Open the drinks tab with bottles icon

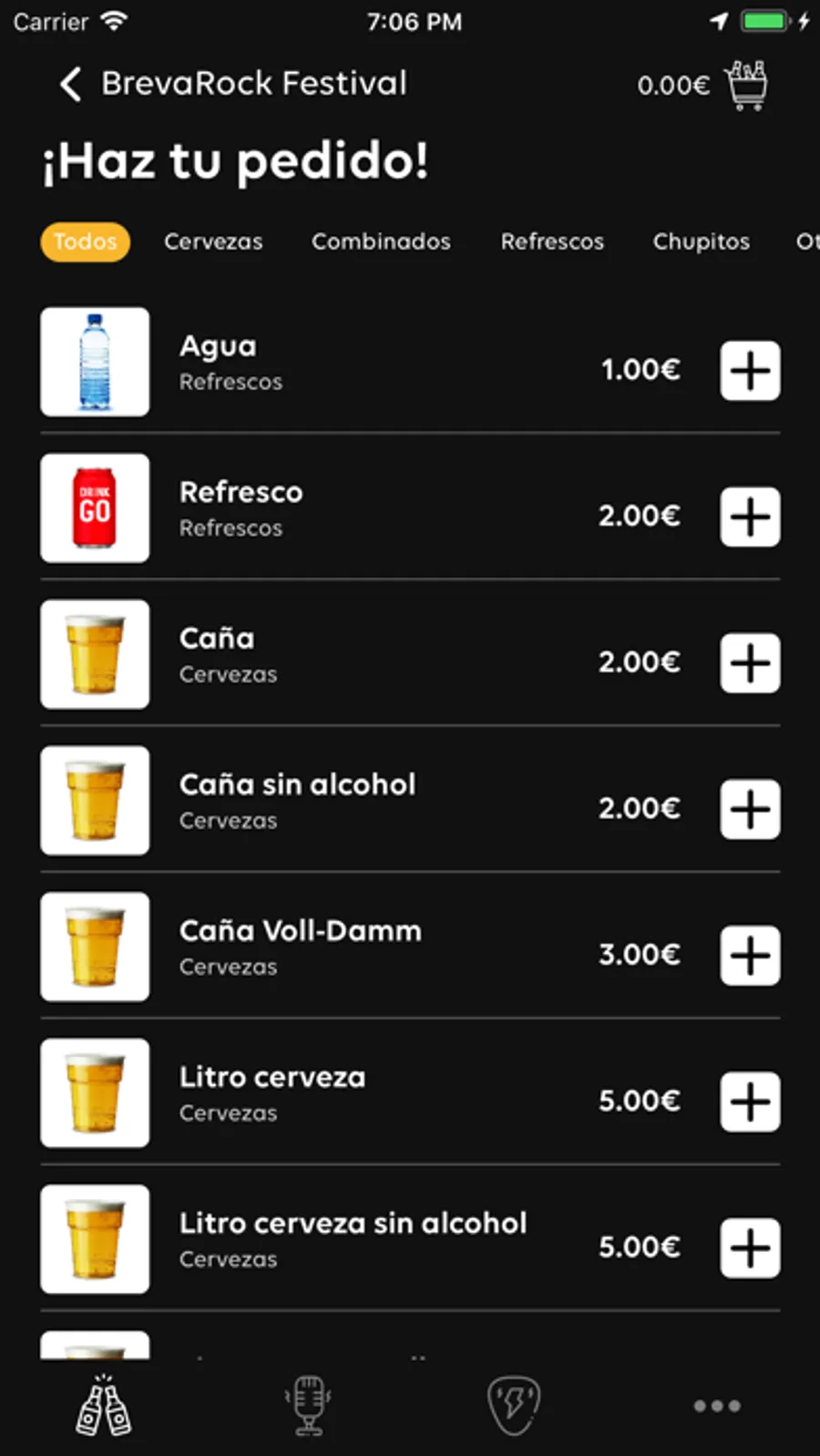pos(103,1406)
